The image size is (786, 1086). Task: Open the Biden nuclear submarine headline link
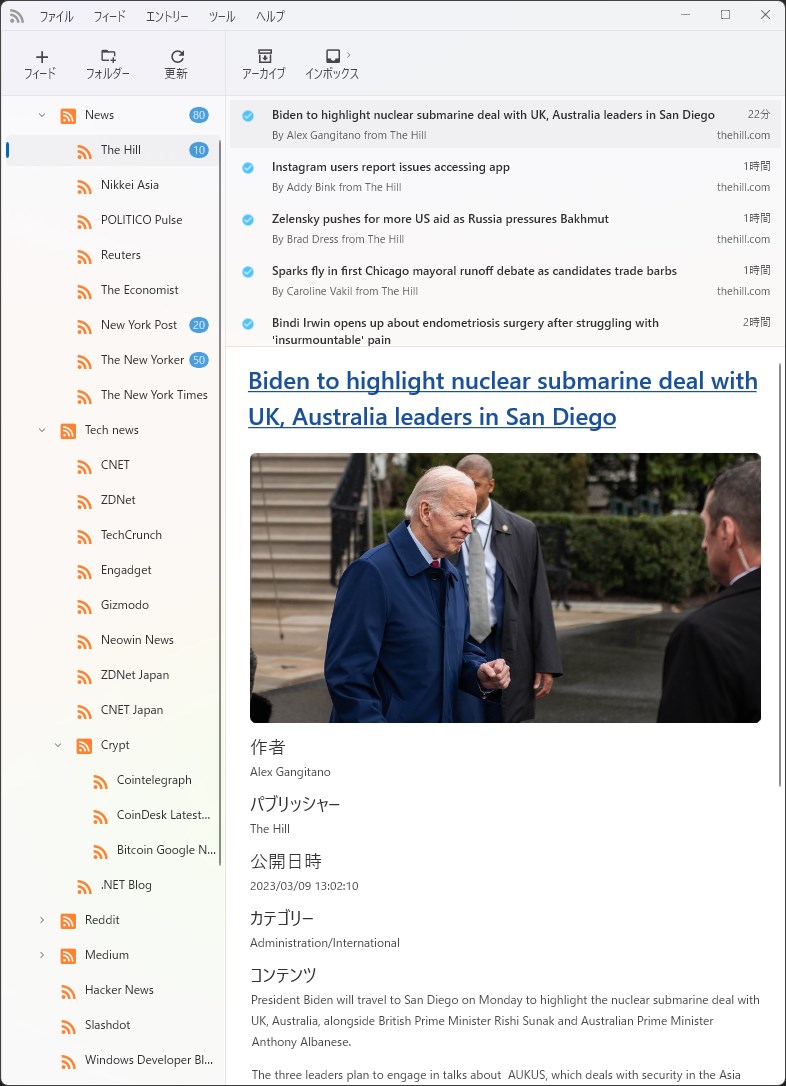(502, 399)
